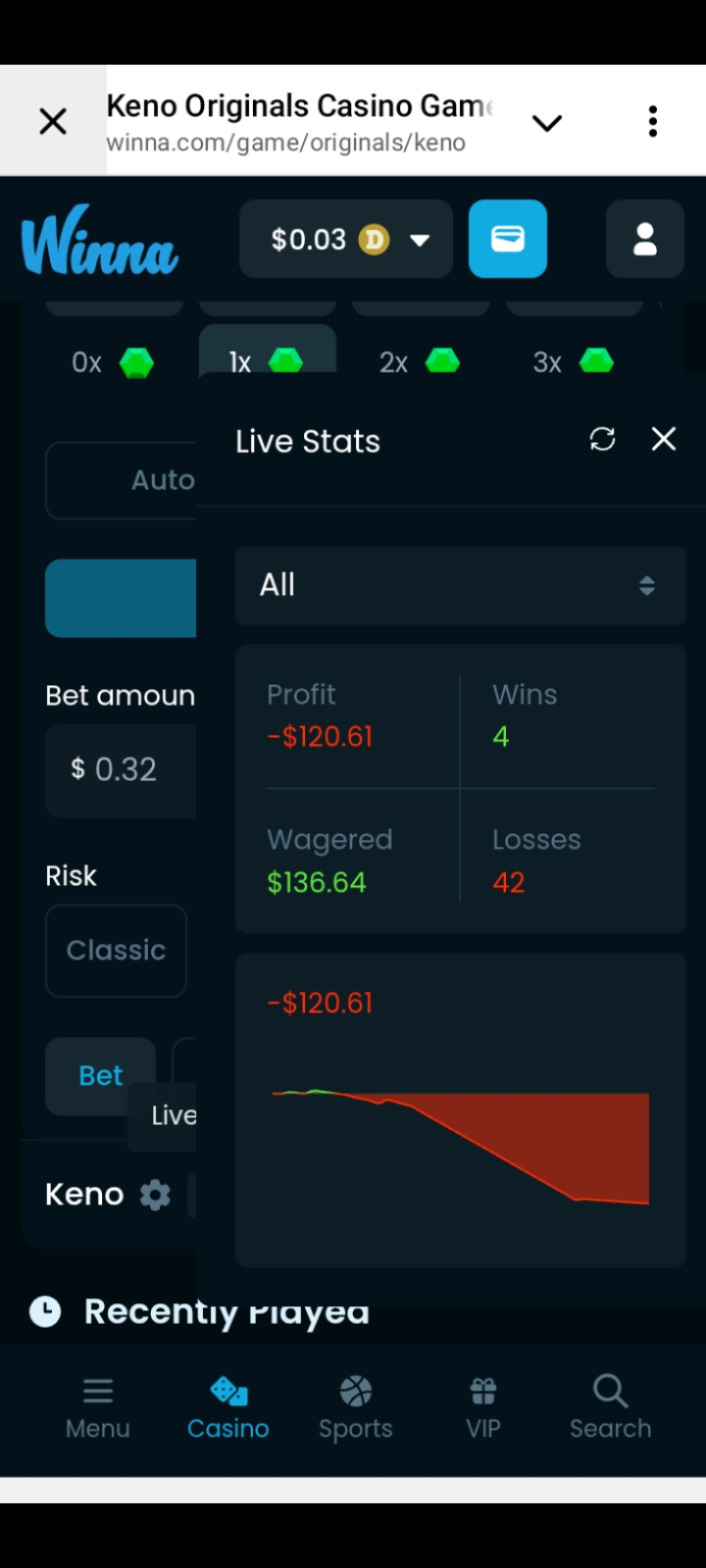Viewport: 706px width, 1568px height.
Task: Switch to the Casino tab
Action: [x=228, y=1407]
